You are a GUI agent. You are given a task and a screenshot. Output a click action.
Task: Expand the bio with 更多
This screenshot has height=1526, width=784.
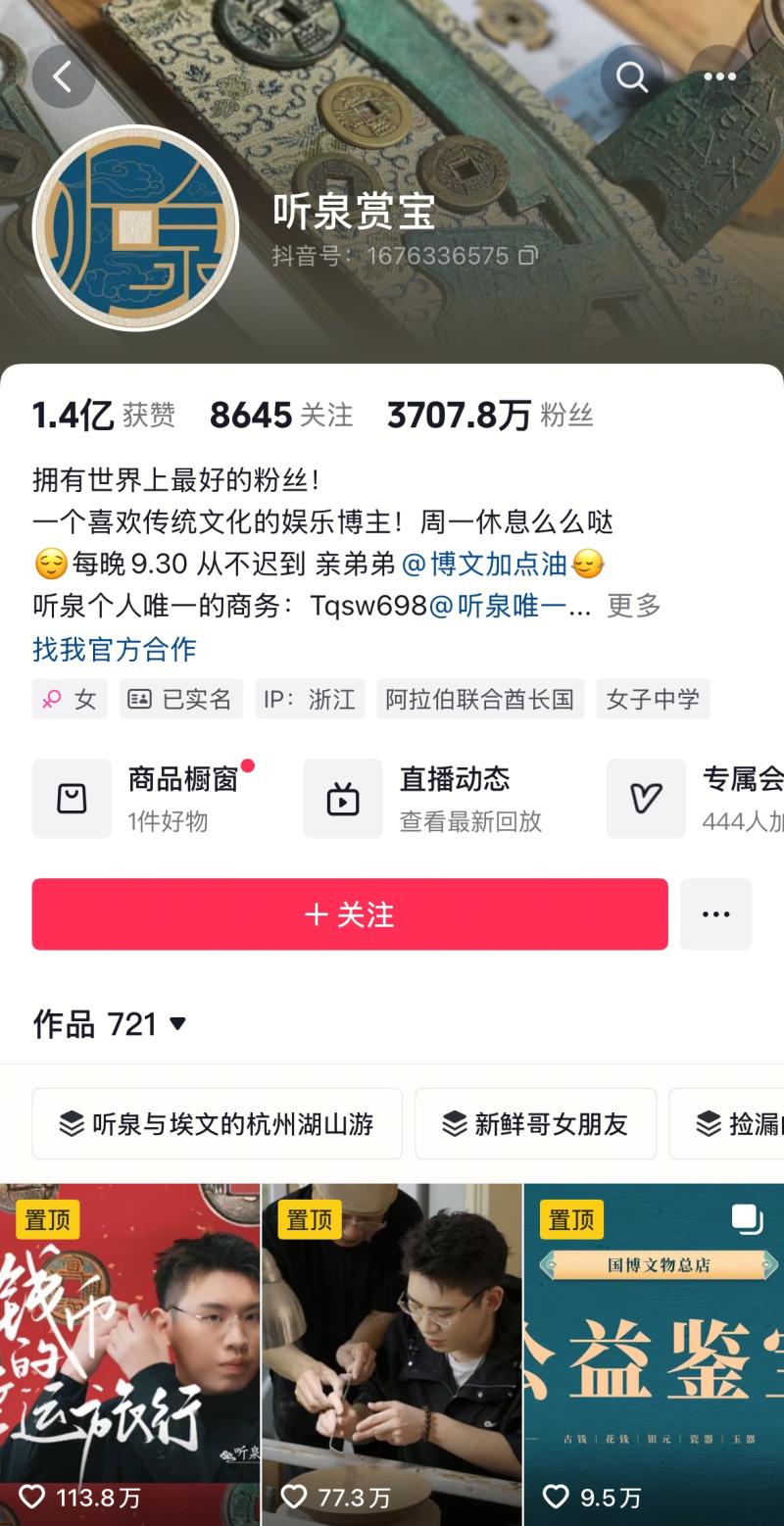click(x=633, y=606)
